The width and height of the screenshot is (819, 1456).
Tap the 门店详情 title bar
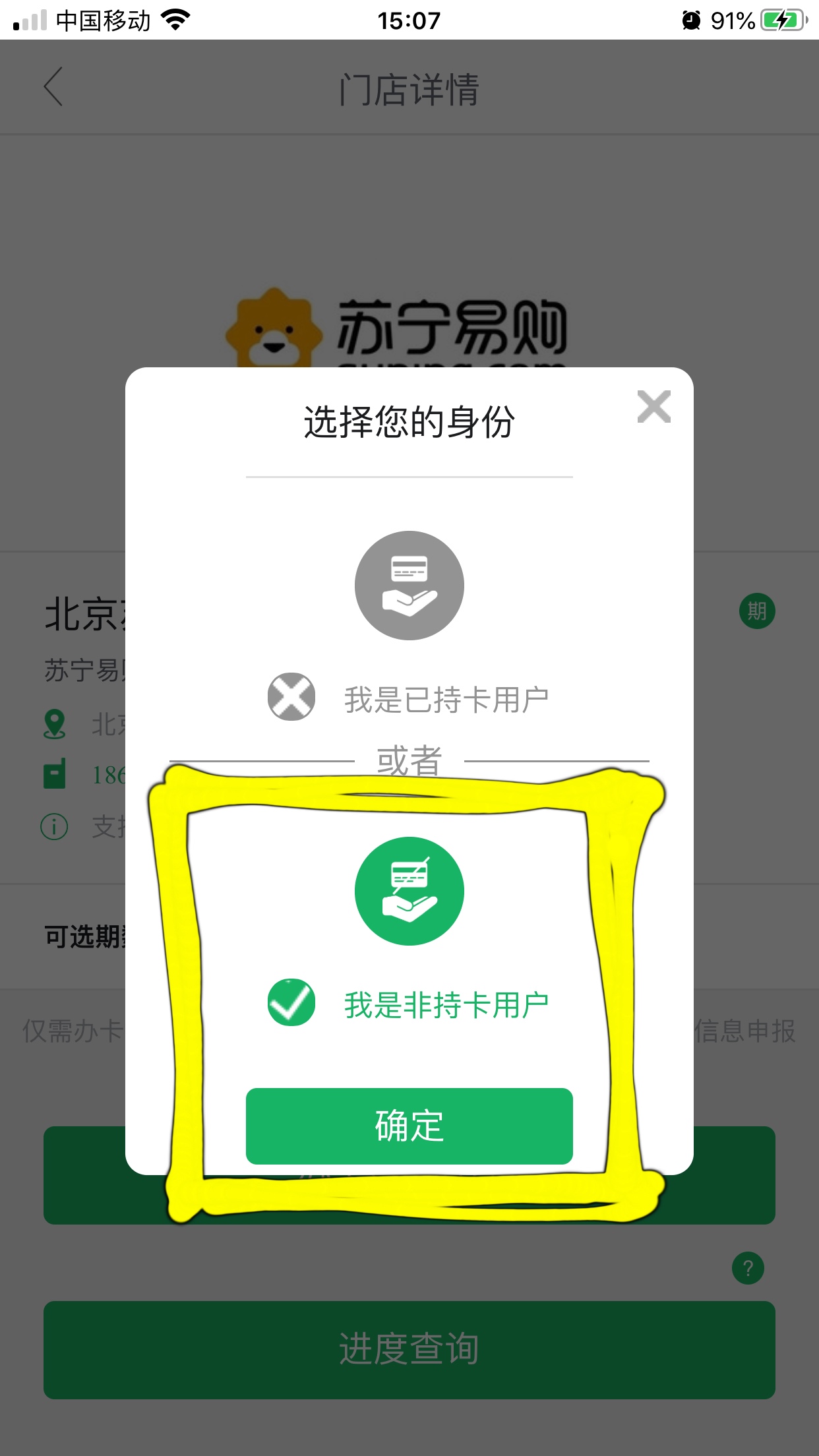tap(409, 88)
